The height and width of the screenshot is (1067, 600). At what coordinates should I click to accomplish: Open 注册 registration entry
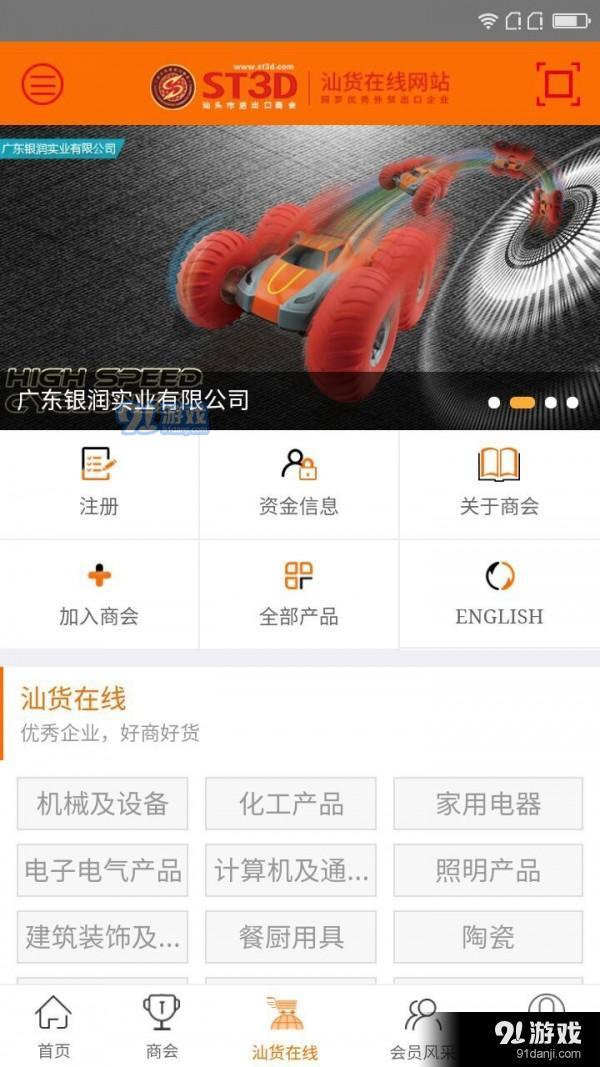tap(99, 483)
